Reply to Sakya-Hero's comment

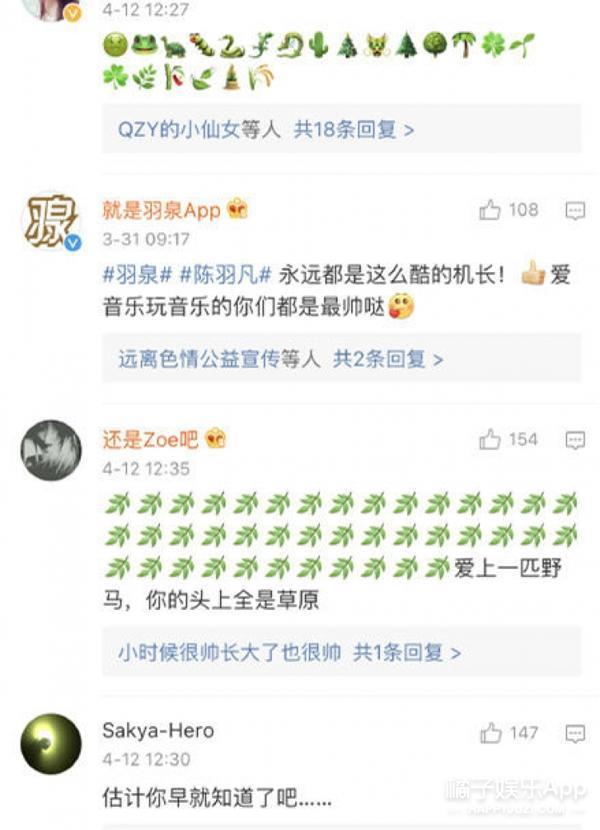coord(575,733)
